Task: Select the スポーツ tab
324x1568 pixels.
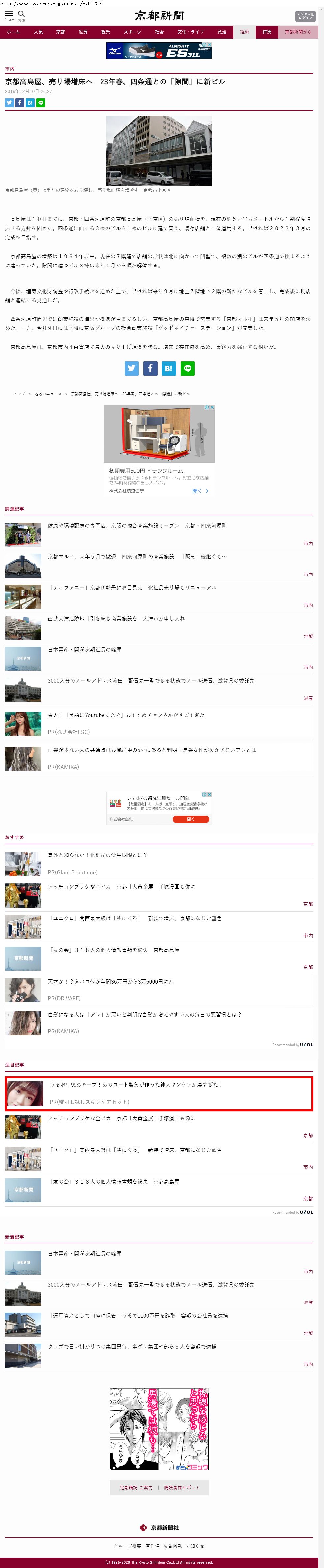Action: click(132, 32)
